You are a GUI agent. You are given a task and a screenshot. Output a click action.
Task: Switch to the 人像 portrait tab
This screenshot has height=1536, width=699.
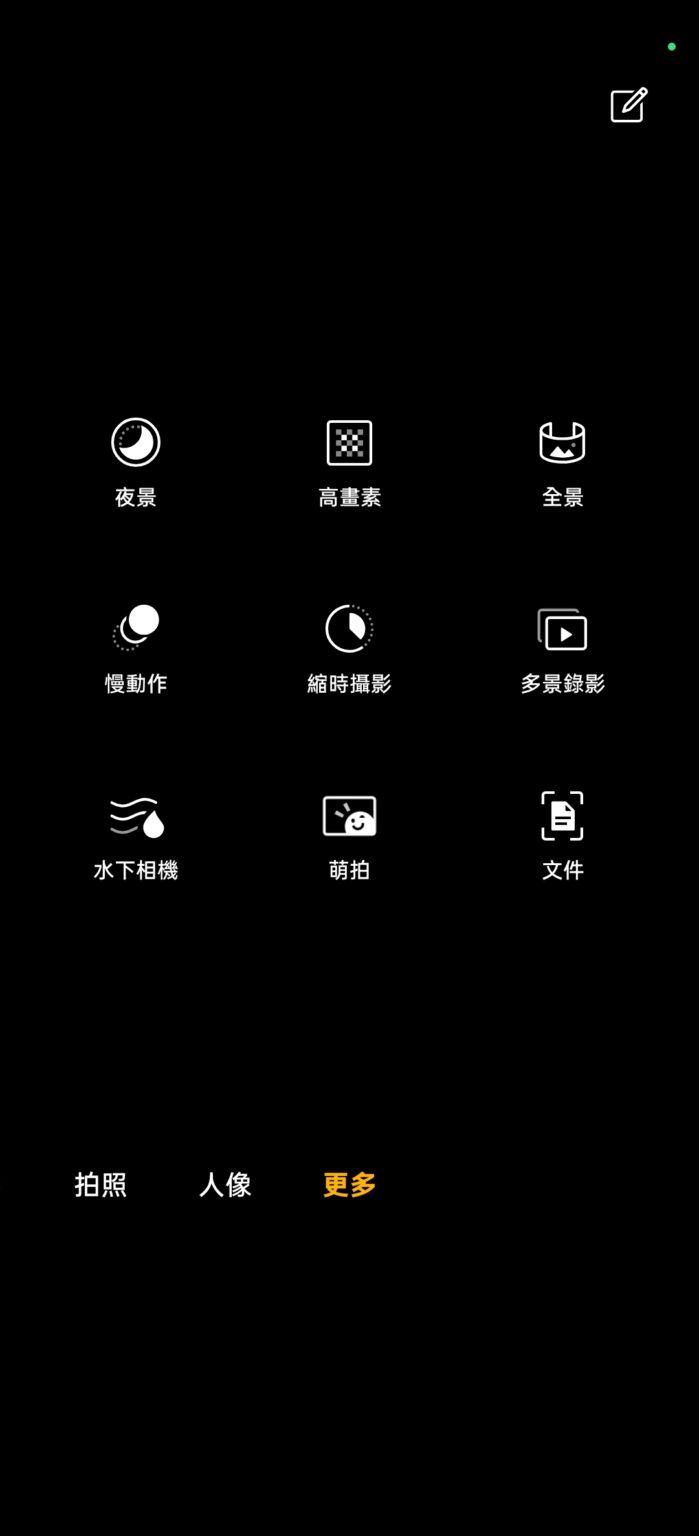point(225,1185)
